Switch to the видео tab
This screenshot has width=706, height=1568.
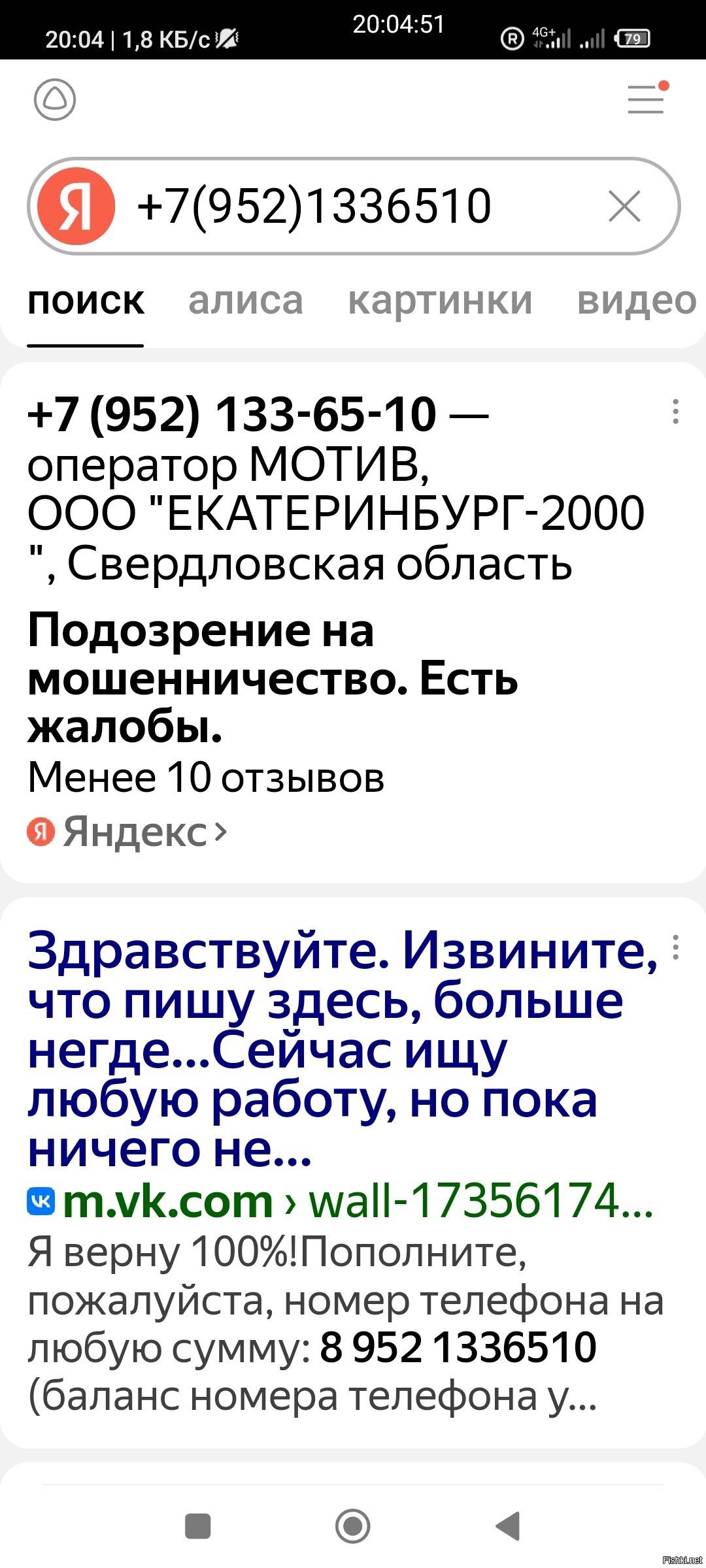(x=636, y=302)
